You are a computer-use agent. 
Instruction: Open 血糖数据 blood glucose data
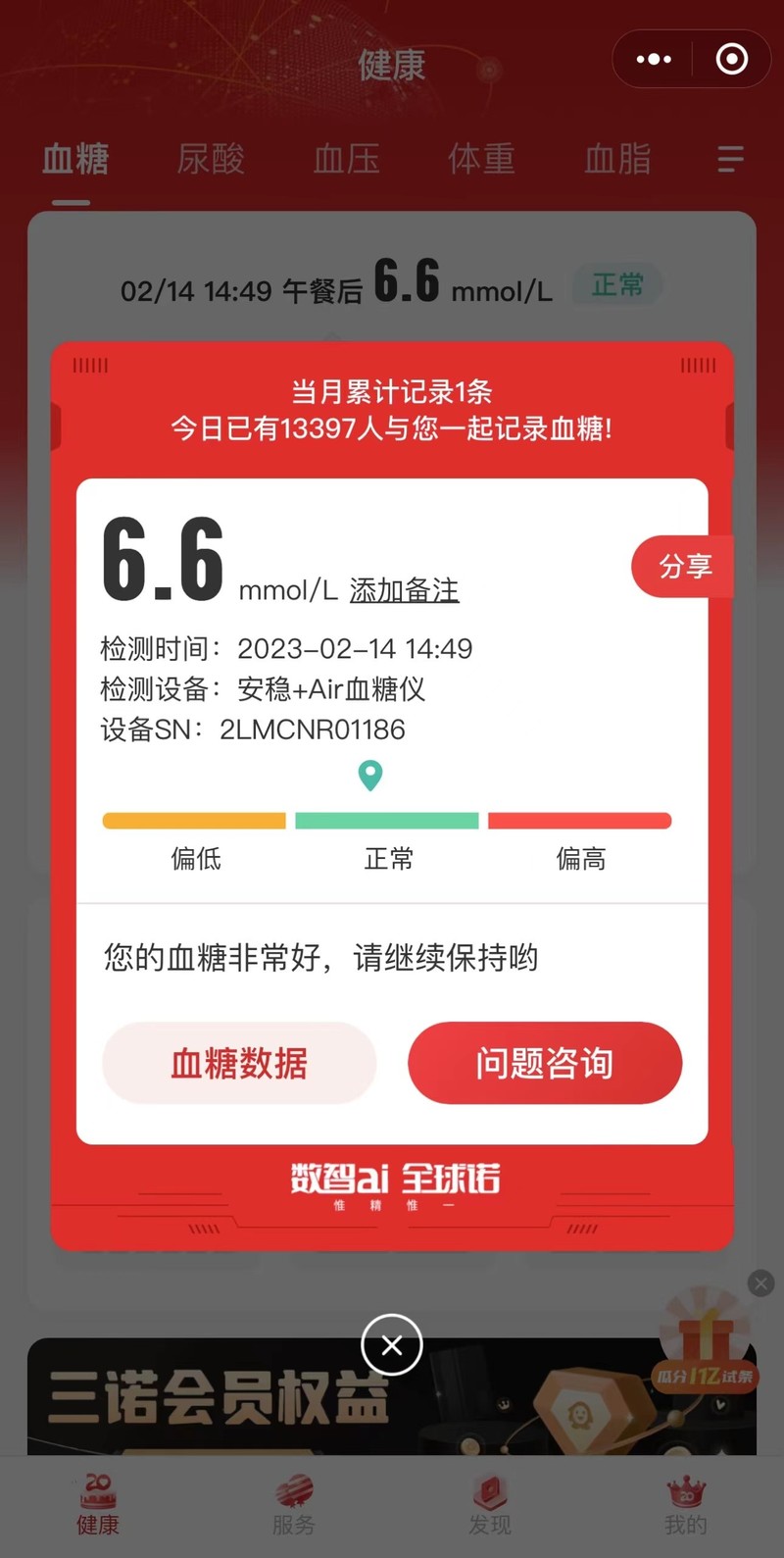[239, 1063]
